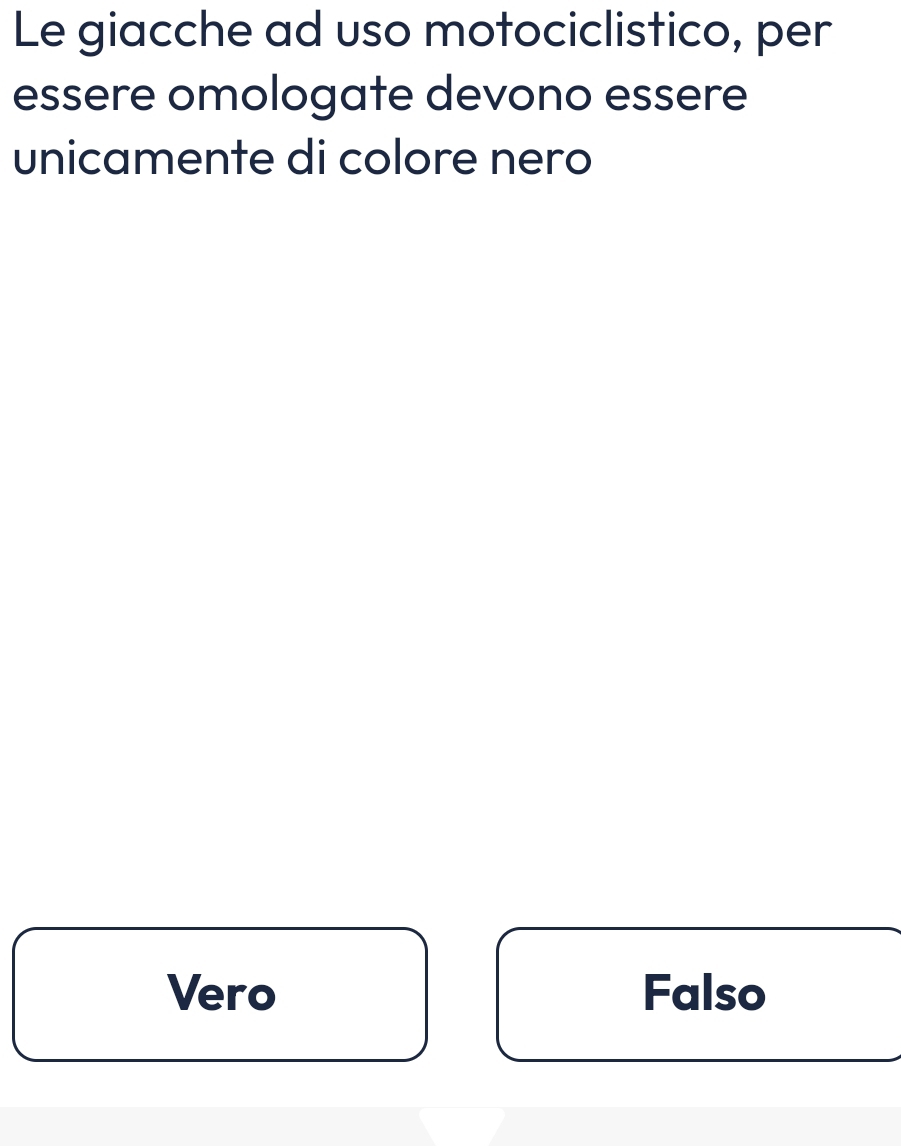Answer Vero to the question
The width and height of the screenshot is (901, 1146).
tap(220, 994)
